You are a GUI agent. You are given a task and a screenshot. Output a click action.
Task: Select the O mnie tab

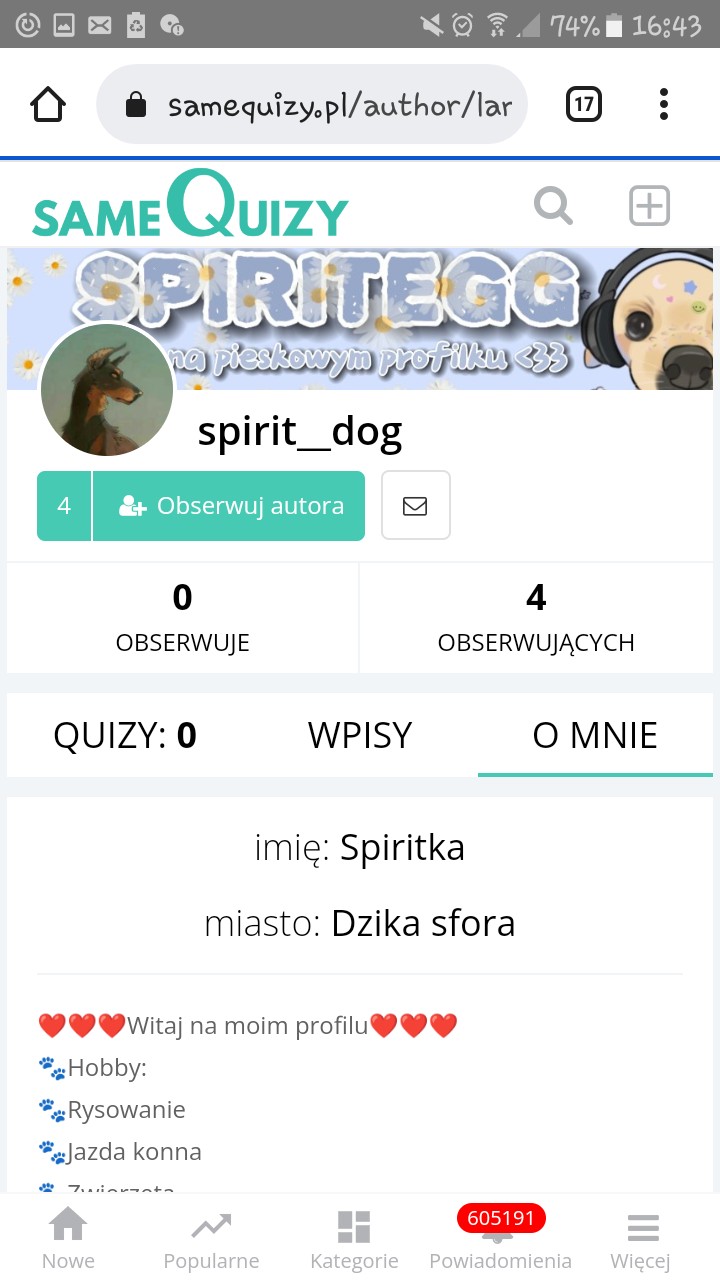[595, 736]
